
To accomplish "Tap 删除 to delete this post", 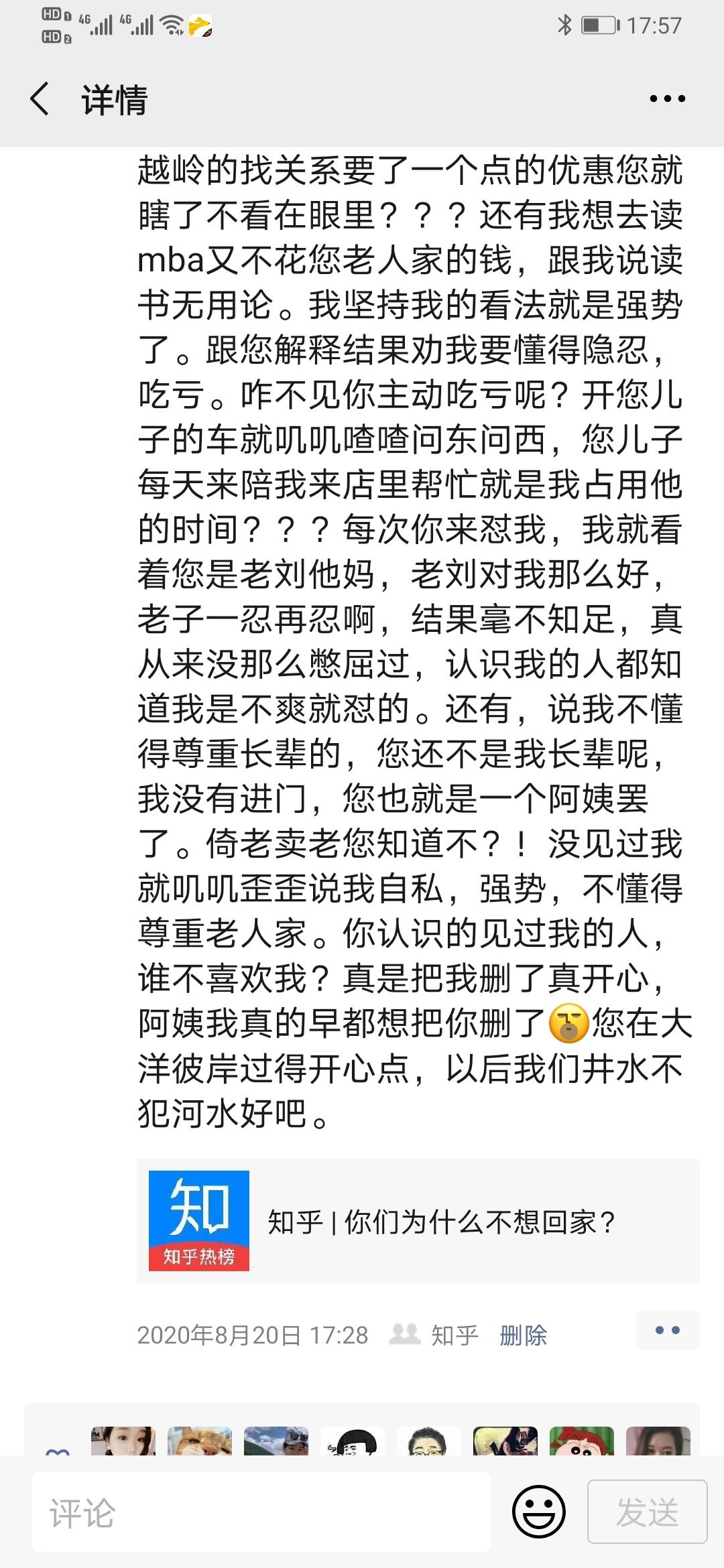I will pyautogui.click(x=523, y=1335).
